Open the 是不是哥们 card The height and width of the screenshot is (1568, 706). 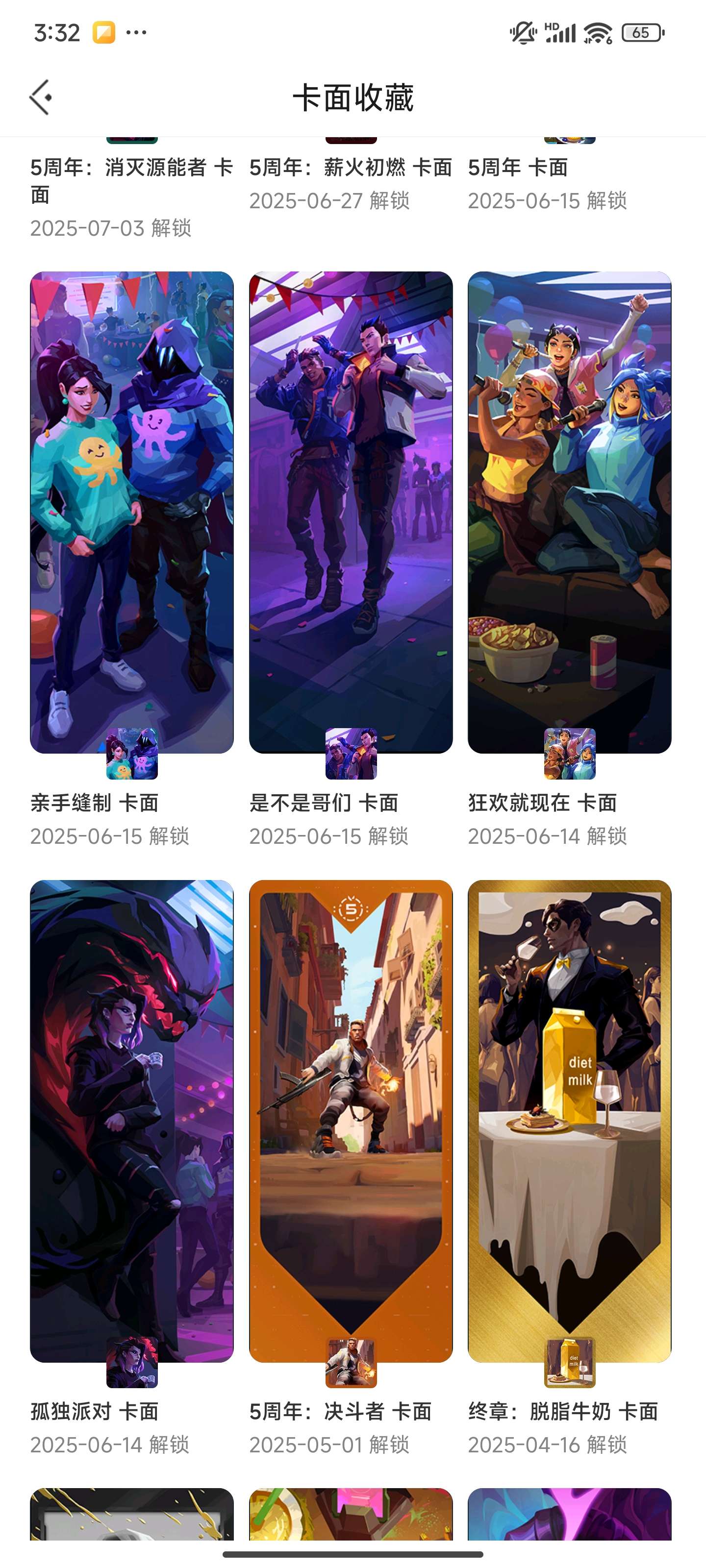click(x=350, y=513)
